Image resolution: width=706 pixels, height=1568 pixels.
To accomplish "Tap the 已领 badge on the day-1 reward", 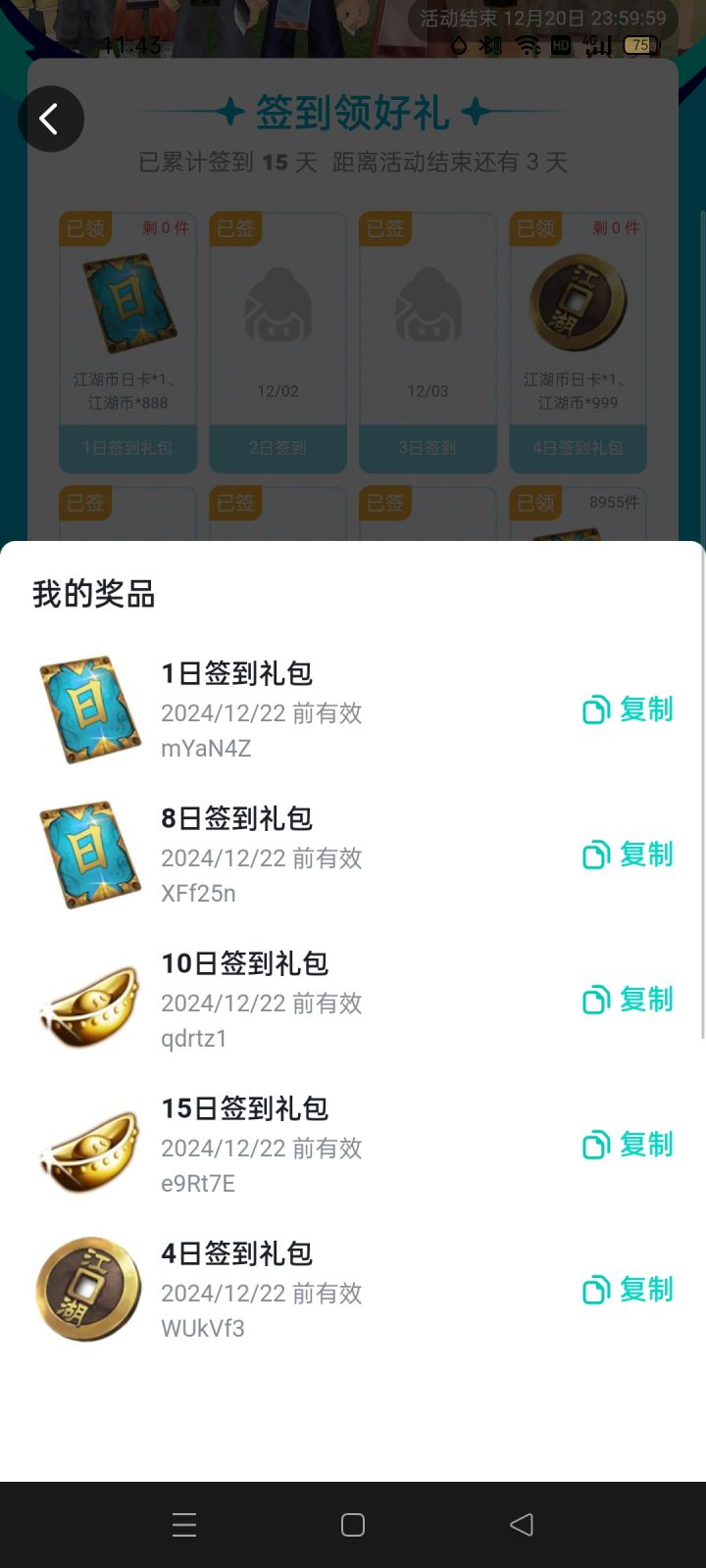I will point(84,227).
